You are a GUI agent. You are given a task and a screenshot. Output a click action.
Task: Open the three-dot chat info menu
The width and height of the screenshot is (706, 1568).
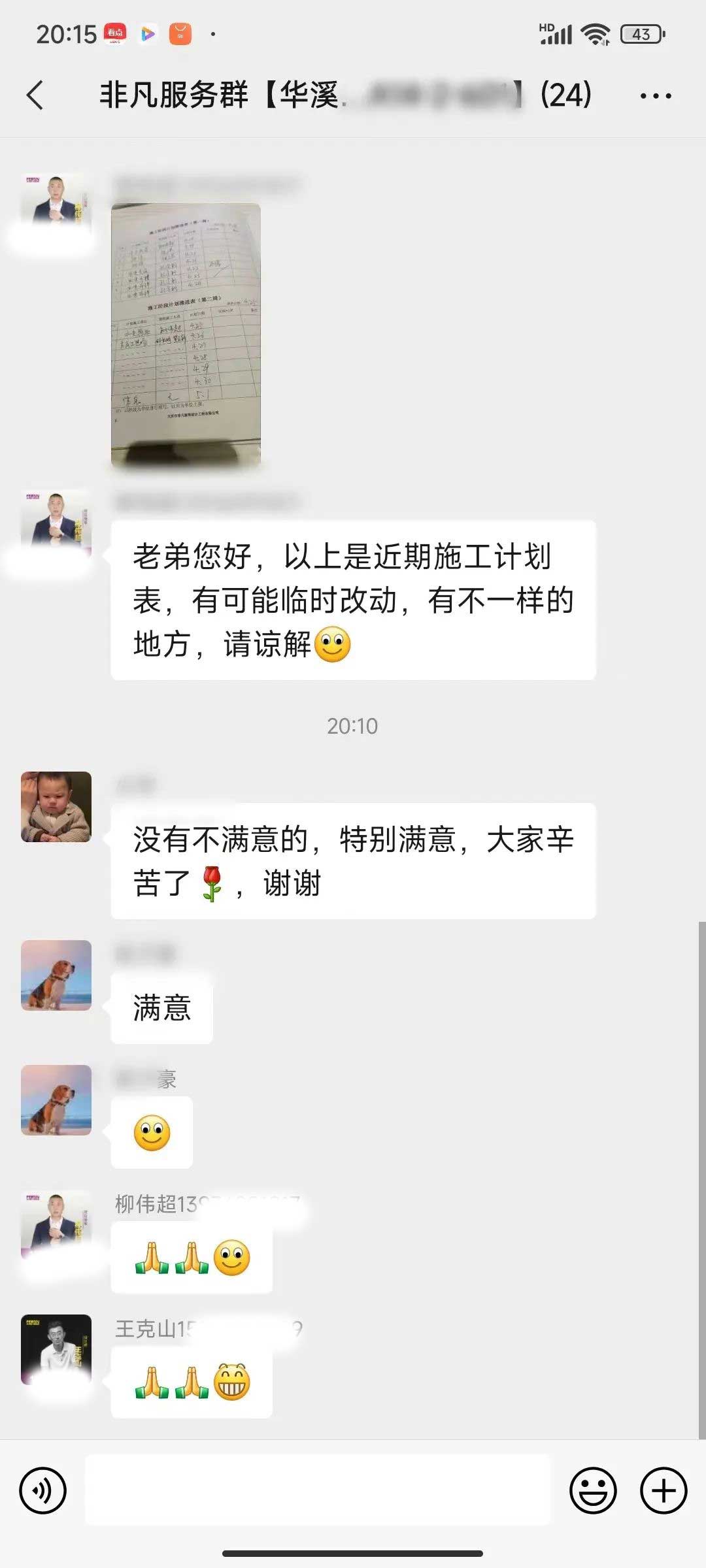point(655,96)
